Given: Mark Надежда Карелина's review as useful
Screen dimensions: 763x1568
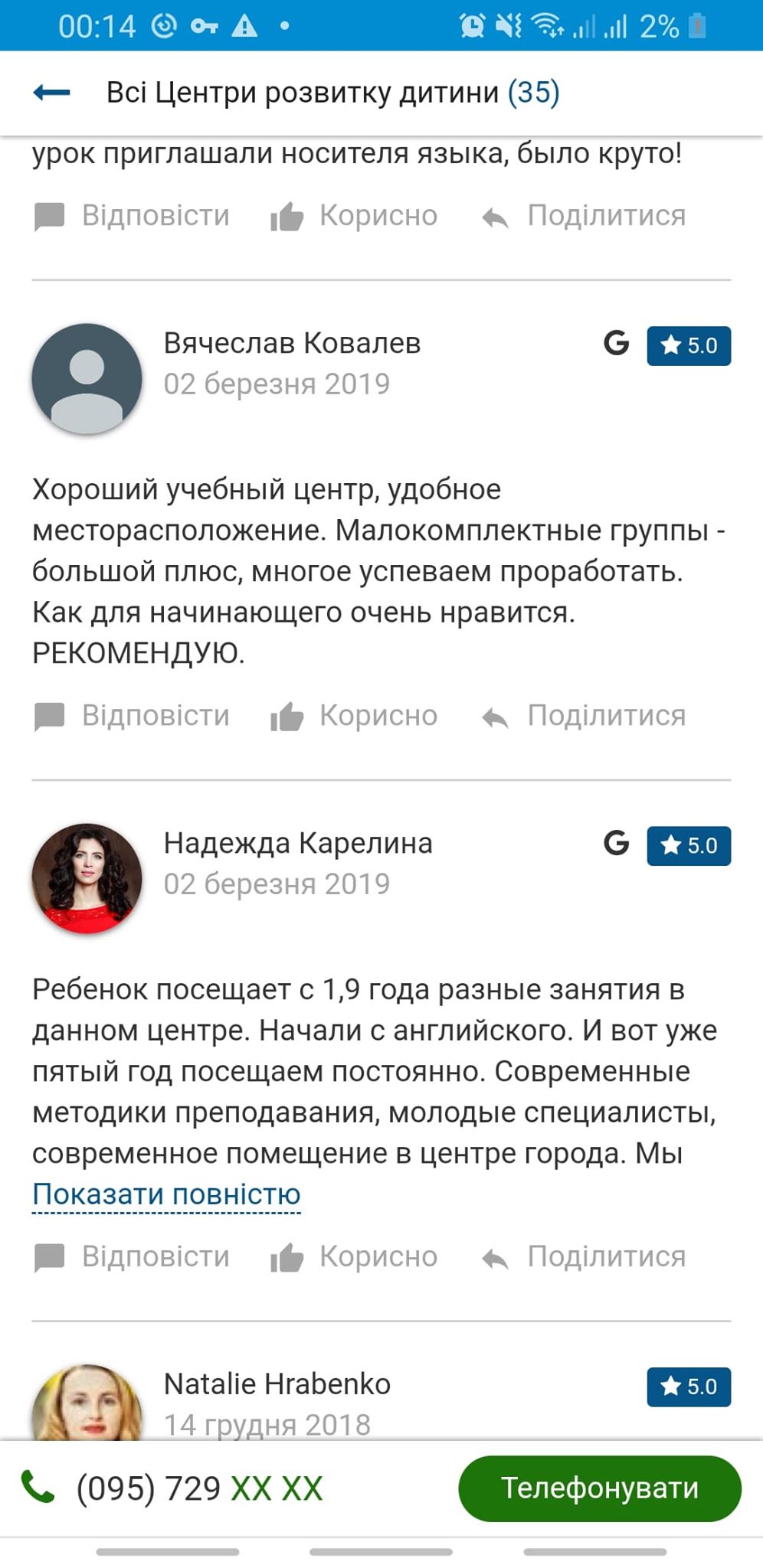Looking at the screenshot, I should pos(354,1257).
